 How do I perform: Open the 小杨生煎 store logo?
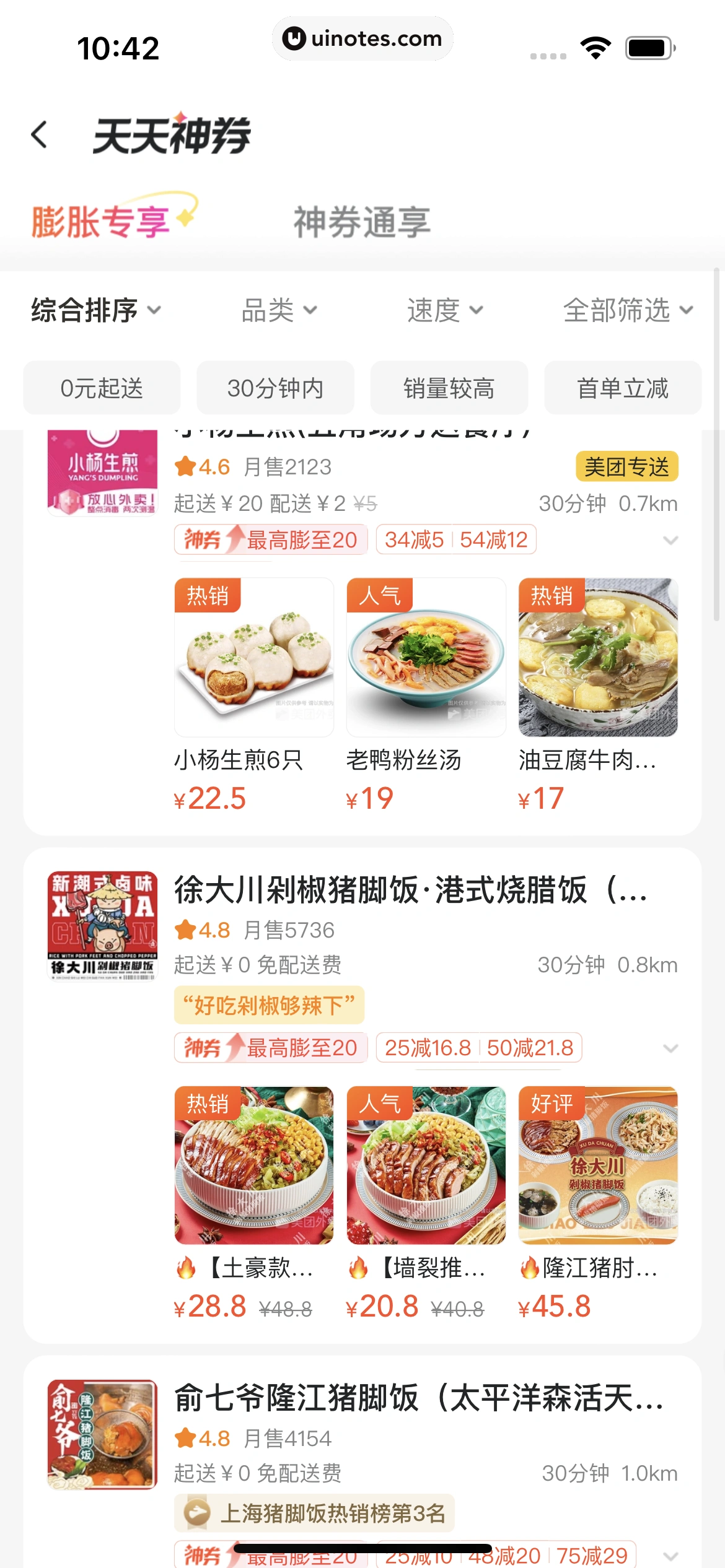coord(102,472)
